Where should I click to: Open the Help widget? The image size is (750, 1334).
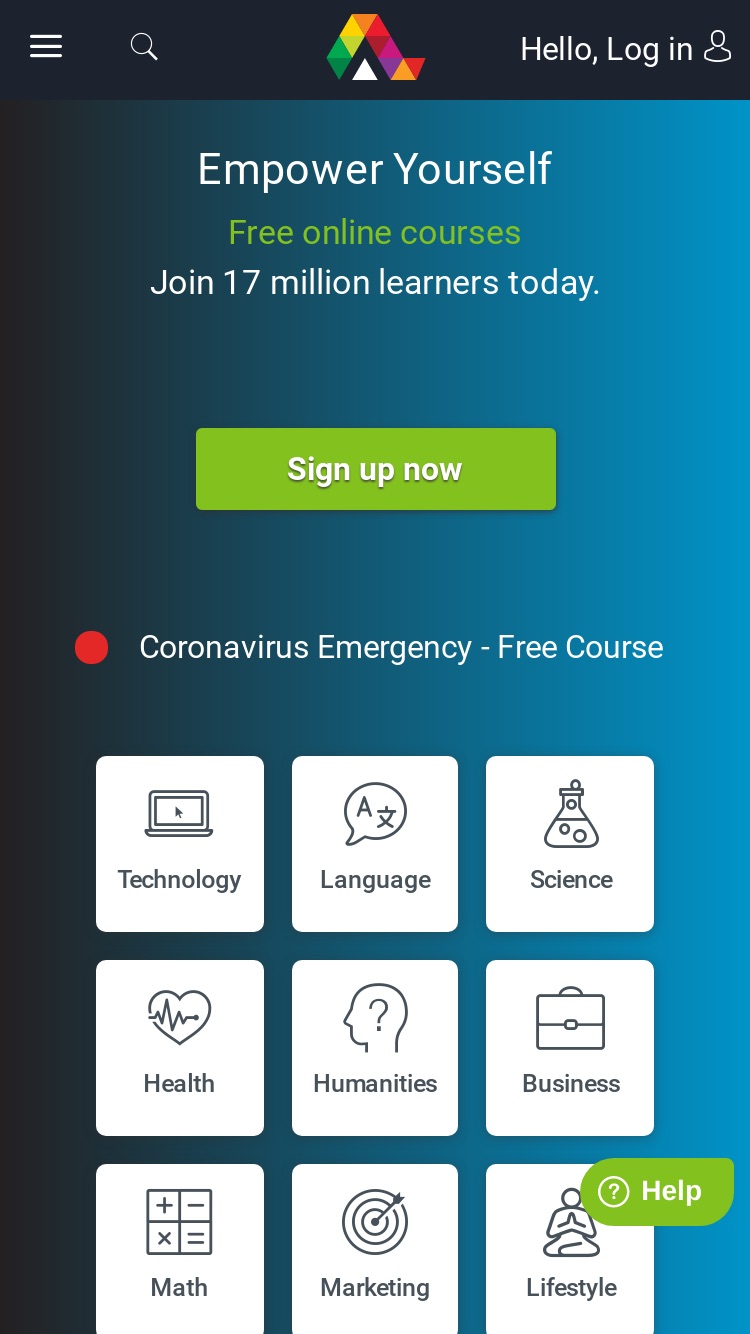click(x=657, y=1191)
